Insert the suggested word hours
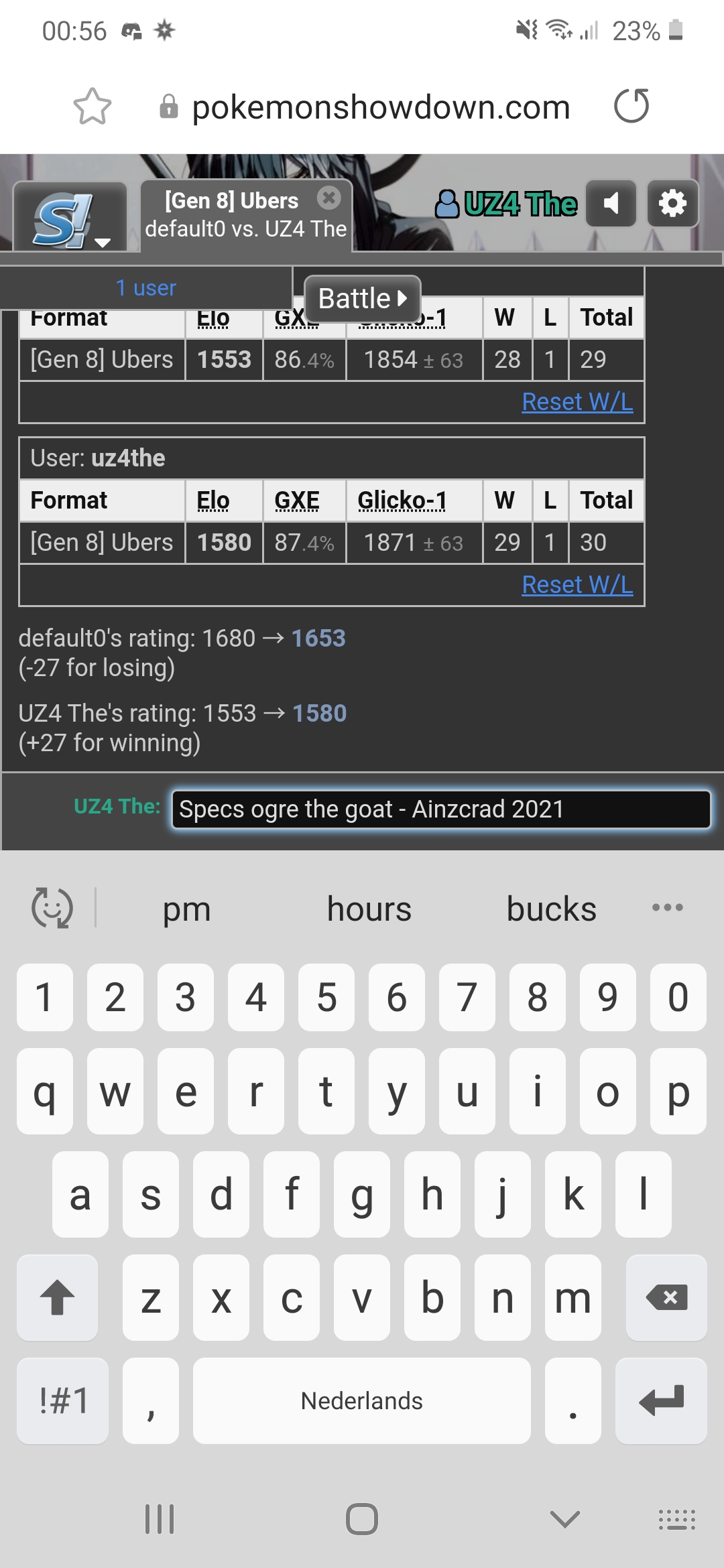The height and width of the screenshot is (1568, 724). pos(369,909)
